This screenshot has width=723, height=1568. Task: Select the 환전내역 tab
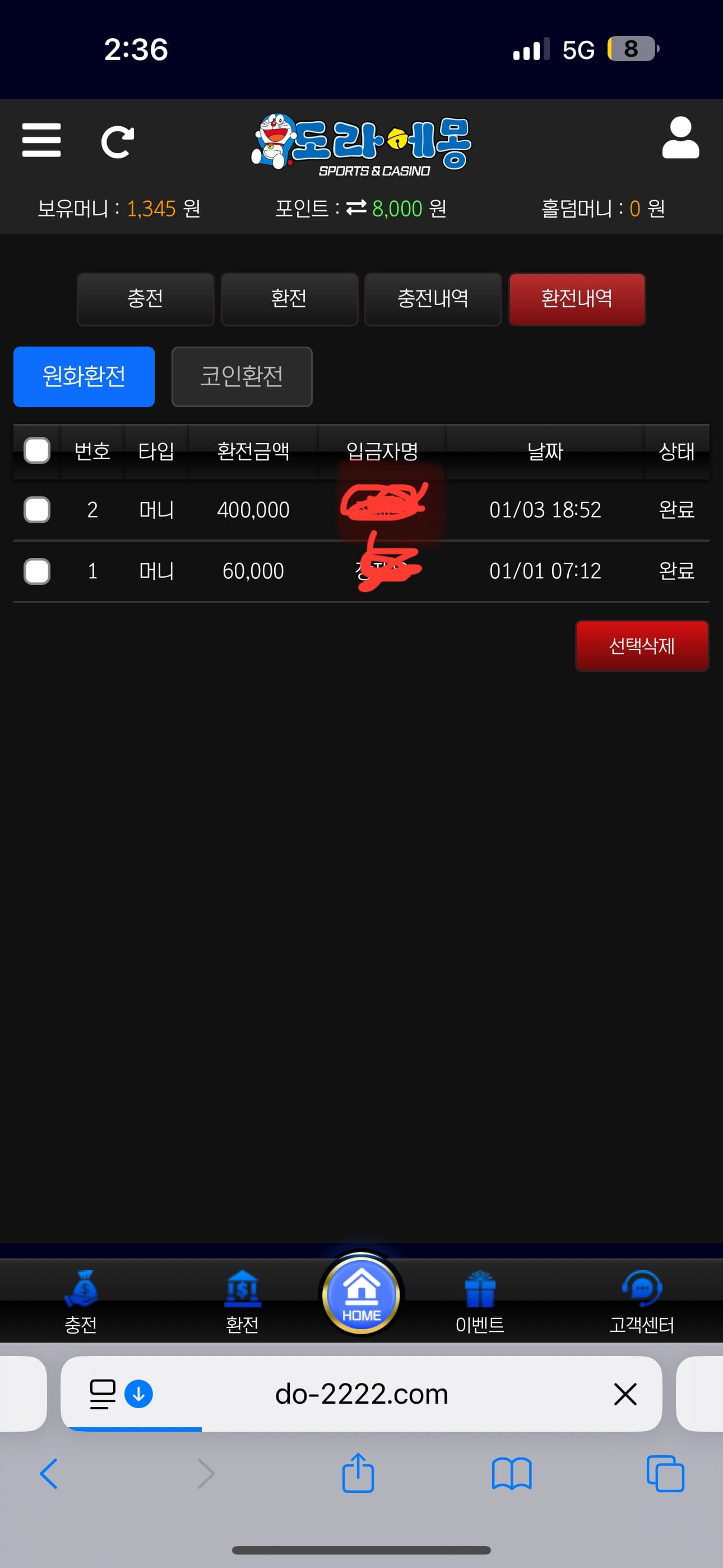577,299
